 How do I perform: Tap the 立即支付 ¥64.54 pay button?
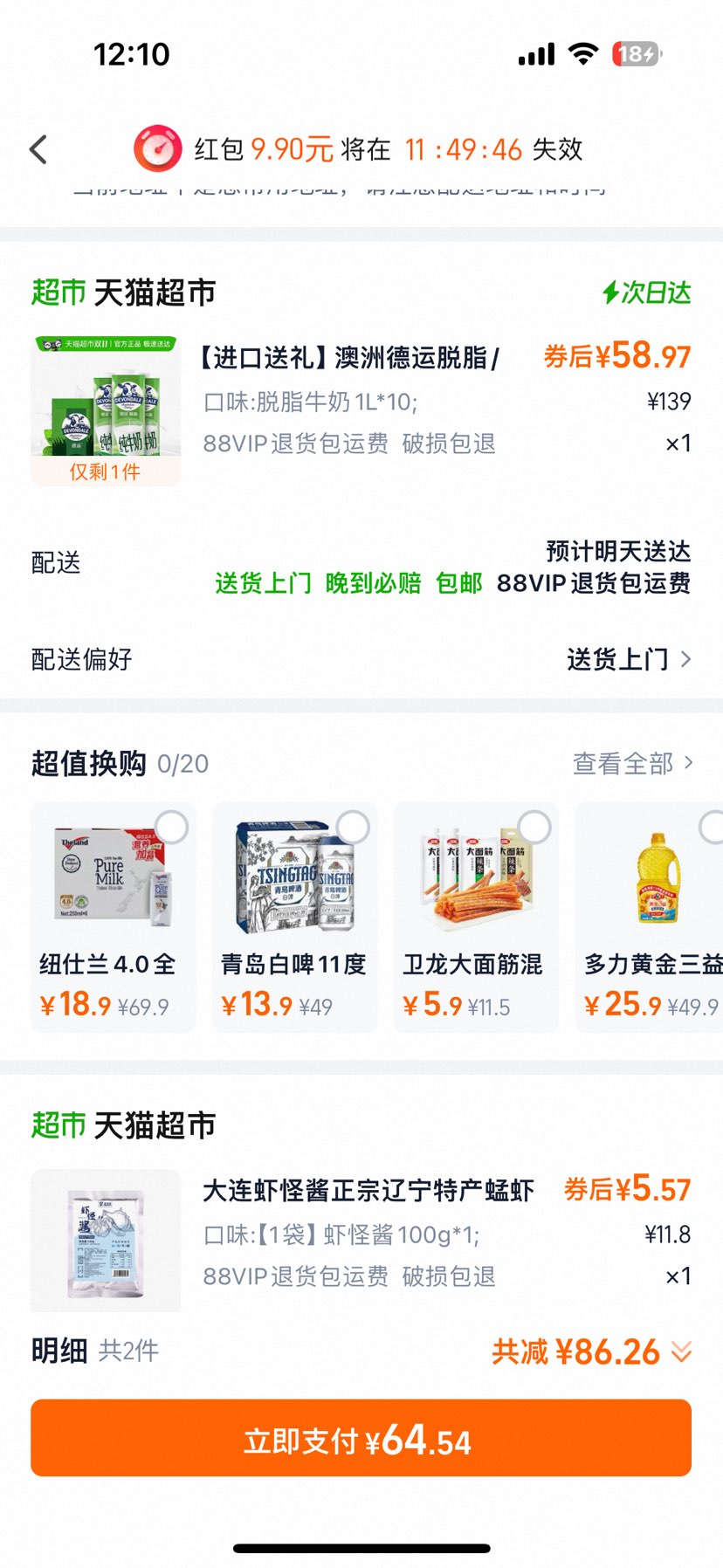tap(361, 1438)
